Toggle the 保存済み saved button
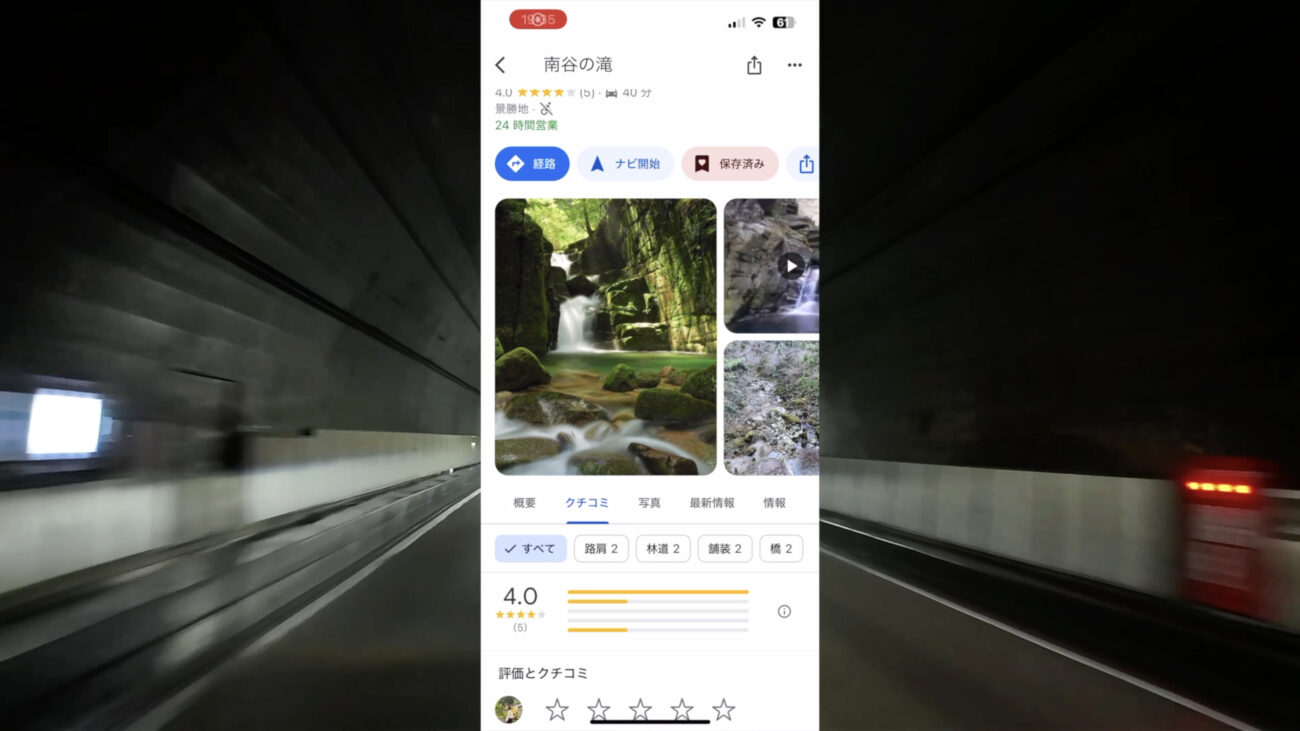 [x=730, y=164]
